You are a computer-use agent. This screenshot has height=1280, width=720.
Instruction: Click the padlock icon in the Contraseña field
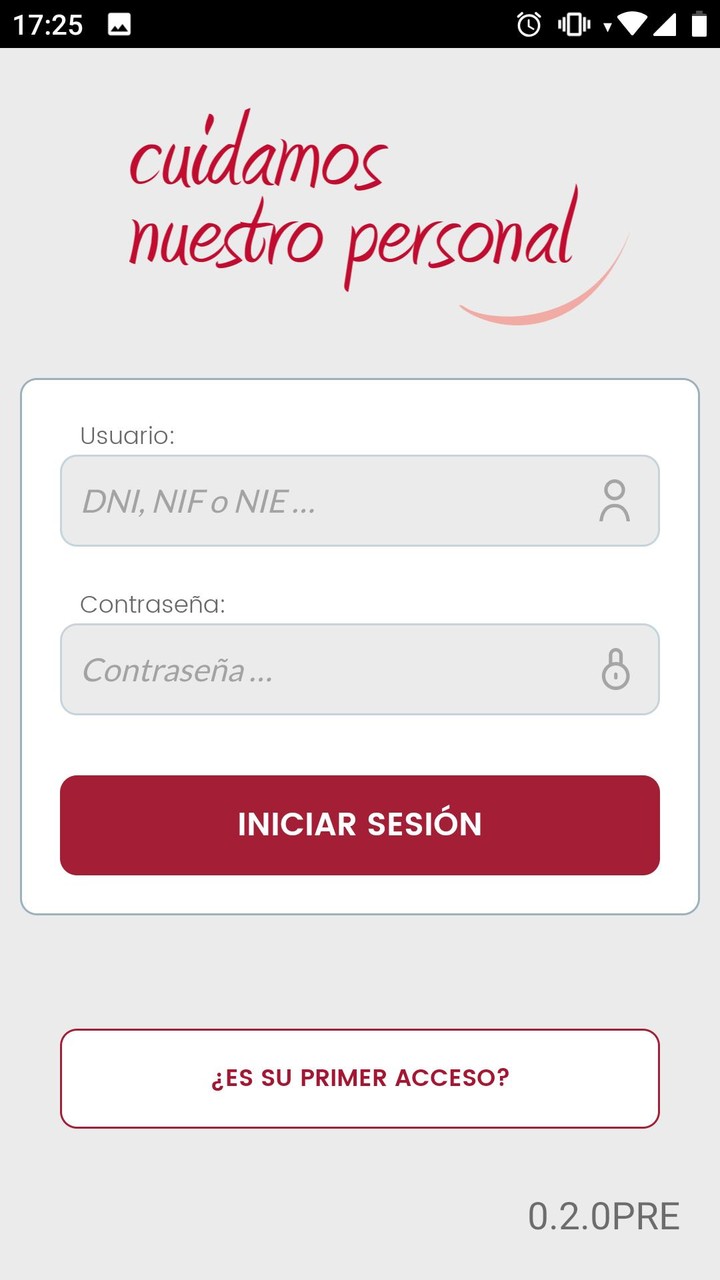616,669
